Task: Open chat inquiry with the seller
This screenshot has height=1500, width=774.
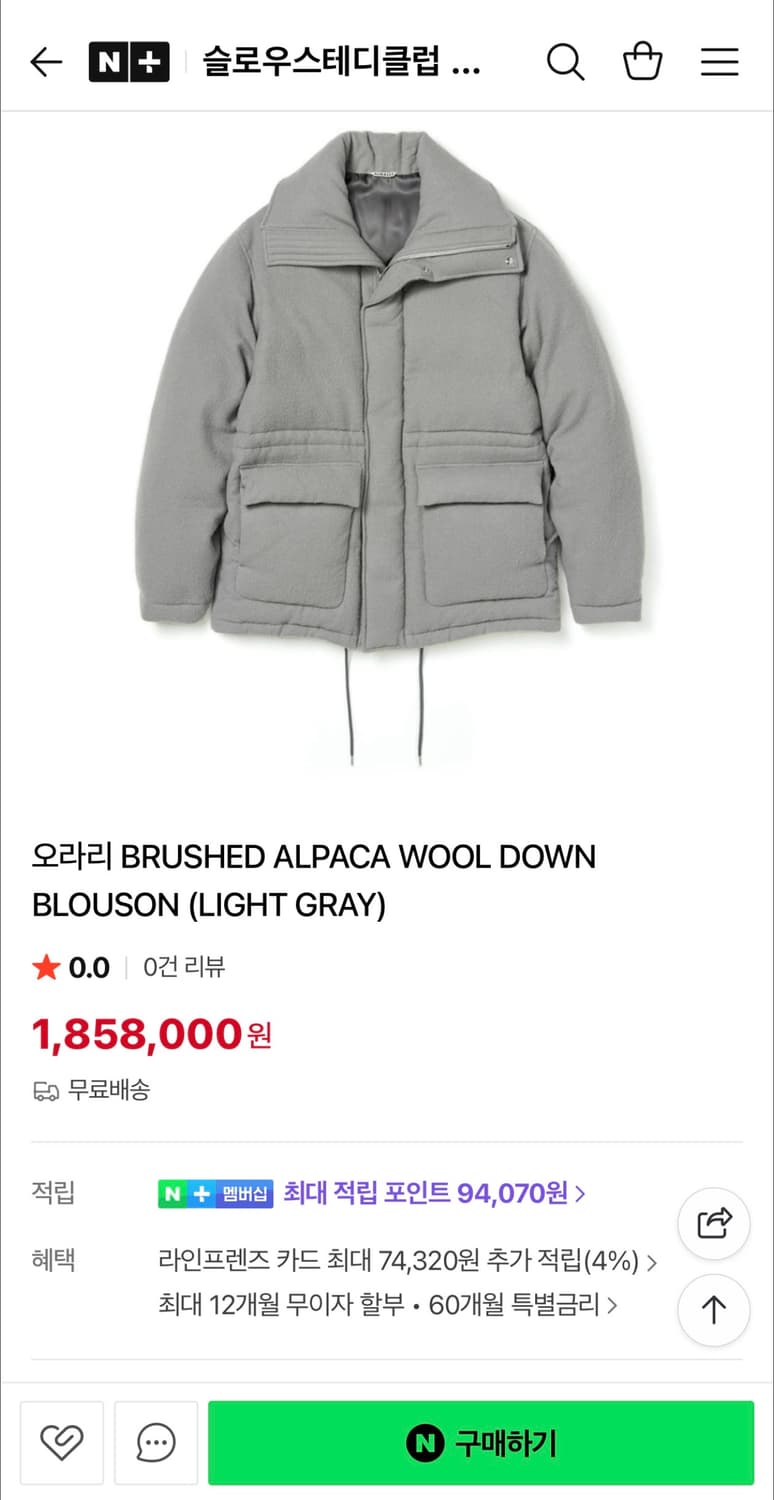Action: [155, 1442]
